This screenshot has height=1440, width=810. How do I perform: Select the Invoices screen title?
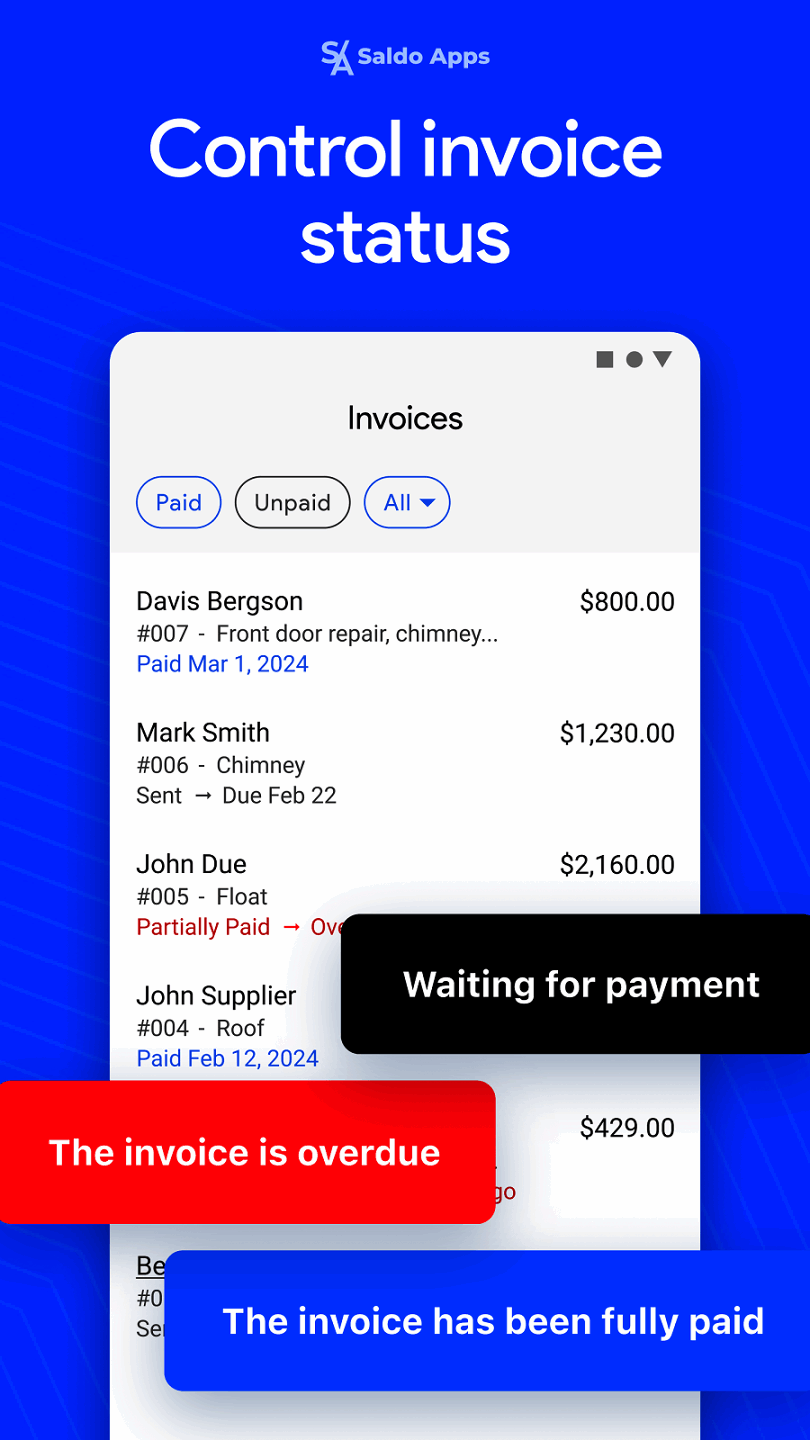[405, 418]
